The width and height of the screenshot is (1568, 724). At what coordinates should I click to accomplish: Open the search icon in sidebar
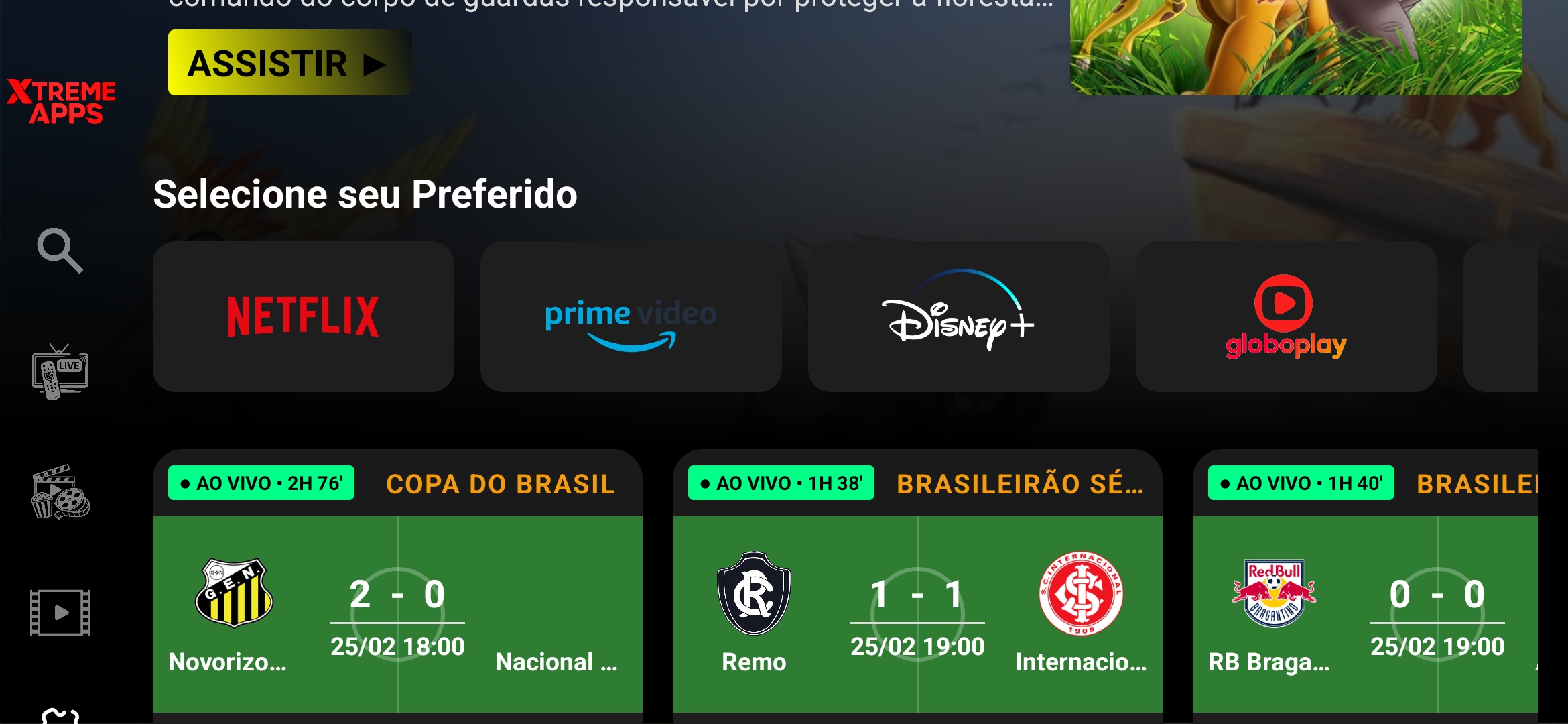point(60,251)
